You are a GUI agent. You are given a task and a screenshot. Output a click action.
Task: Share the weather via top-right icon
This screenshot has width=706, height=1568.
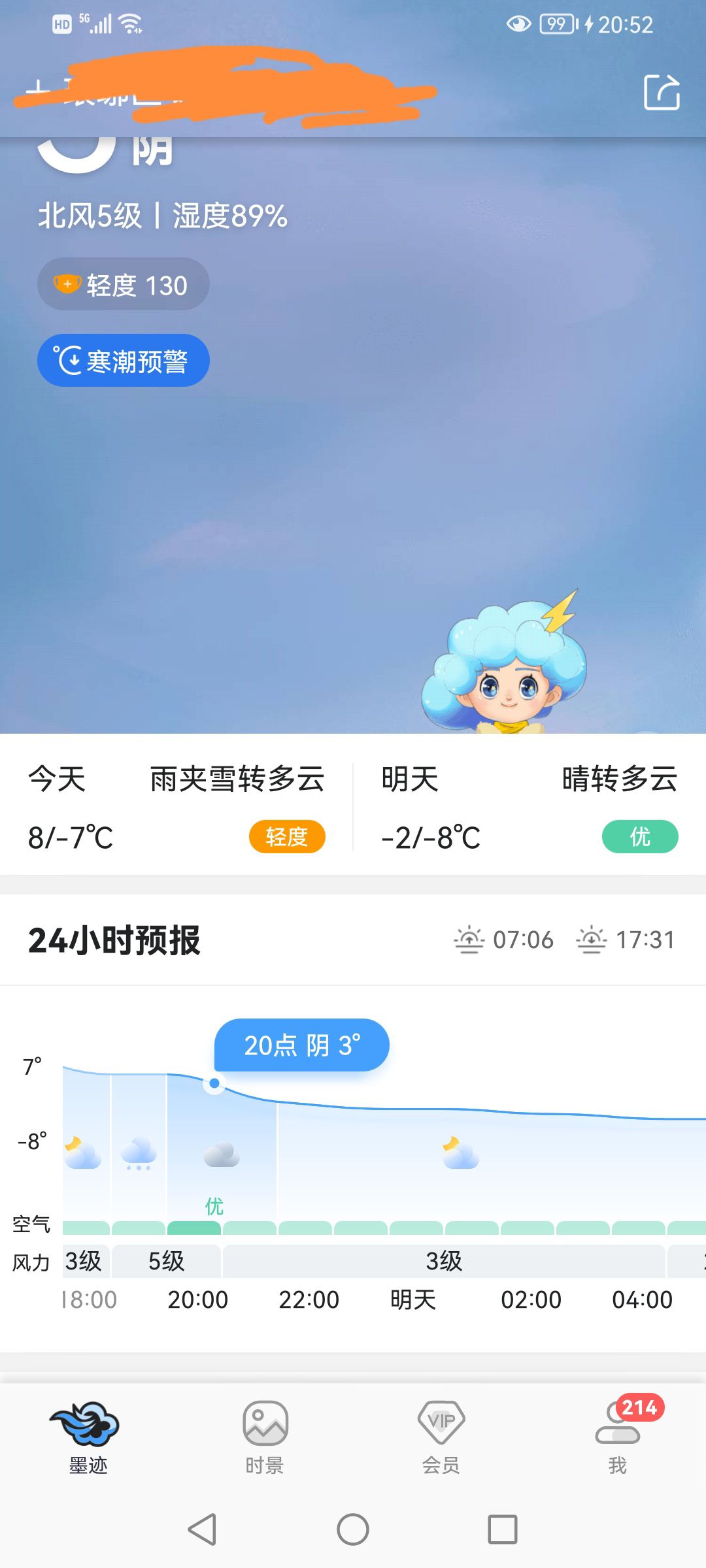coord(662,93)
